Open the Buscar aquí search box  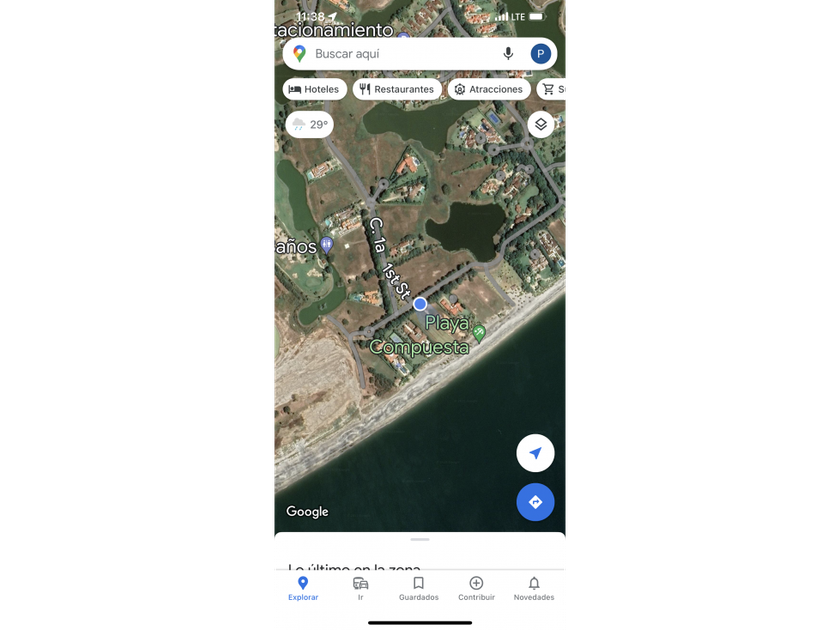point(400,54)
